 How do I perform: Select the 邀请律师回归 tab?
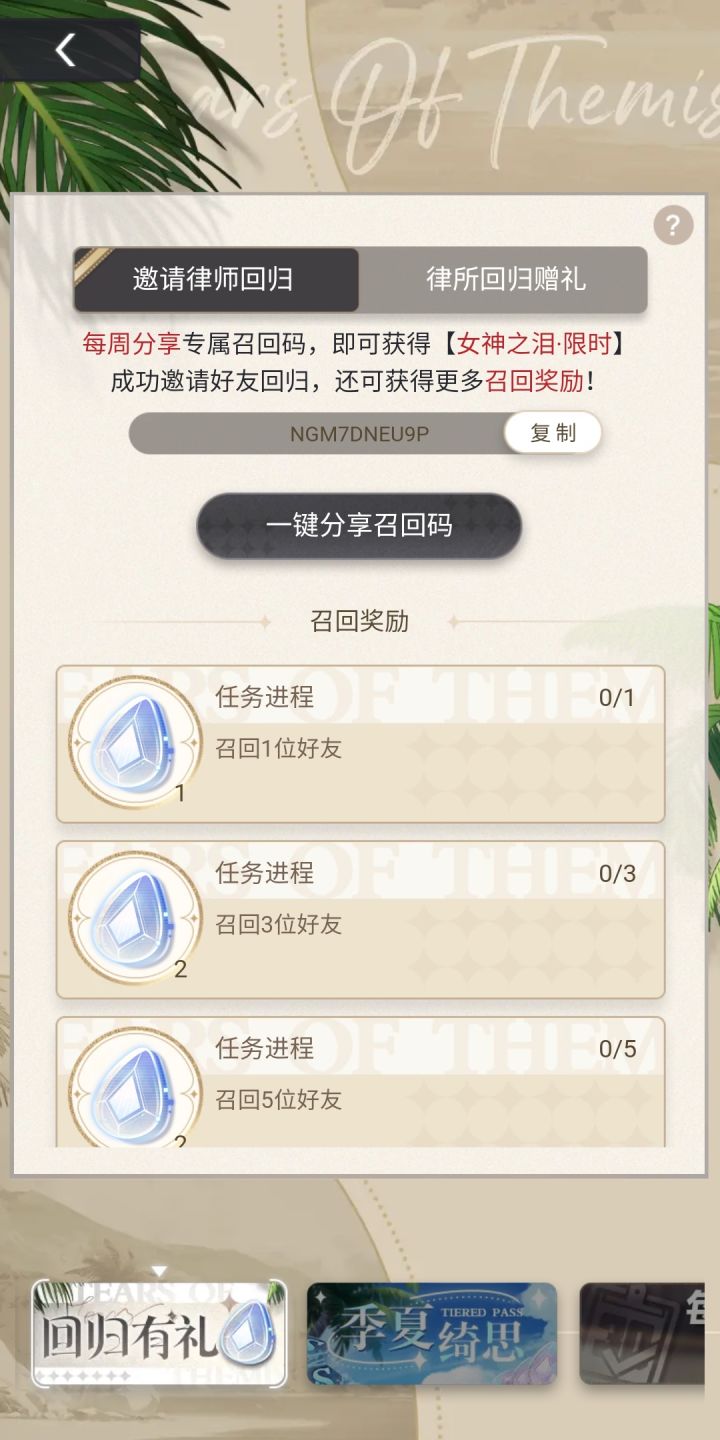[x=215, y=280]
